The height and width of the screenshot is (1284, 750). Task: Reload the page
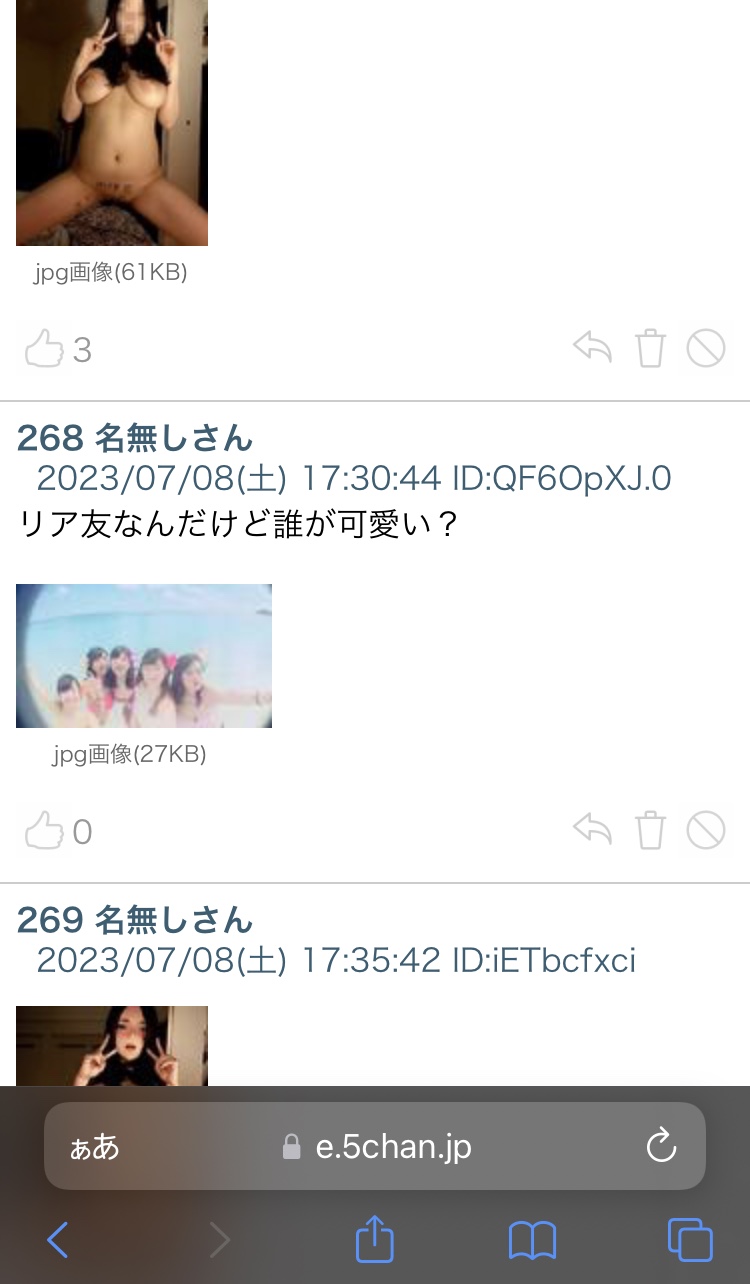(x=661, y=1147)
